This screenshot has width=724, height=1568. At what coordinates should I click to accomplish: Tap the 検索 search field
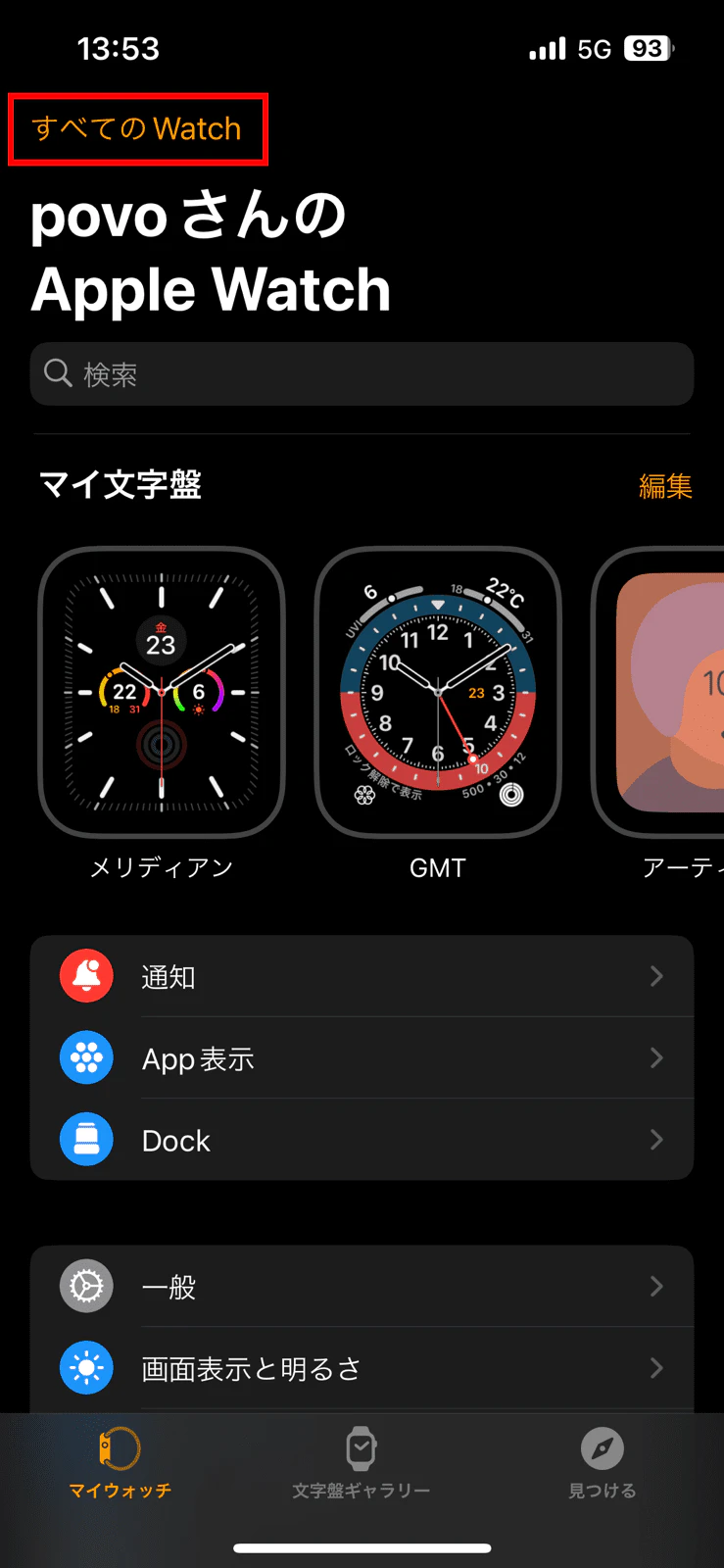(362, 374)
